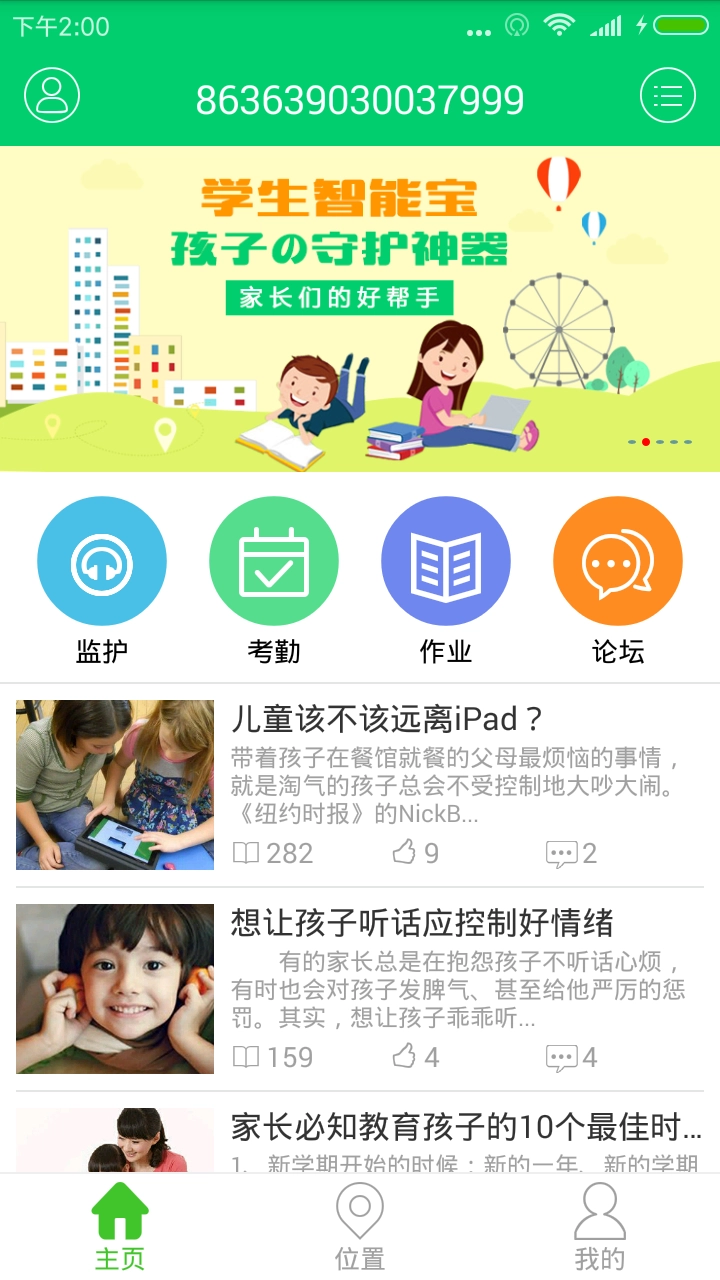Image resolution: width=720 pixels, height=1280 pixels.
Task: Open the 学生智能宝 promotional banner
Action: click(x=360, y=309)
